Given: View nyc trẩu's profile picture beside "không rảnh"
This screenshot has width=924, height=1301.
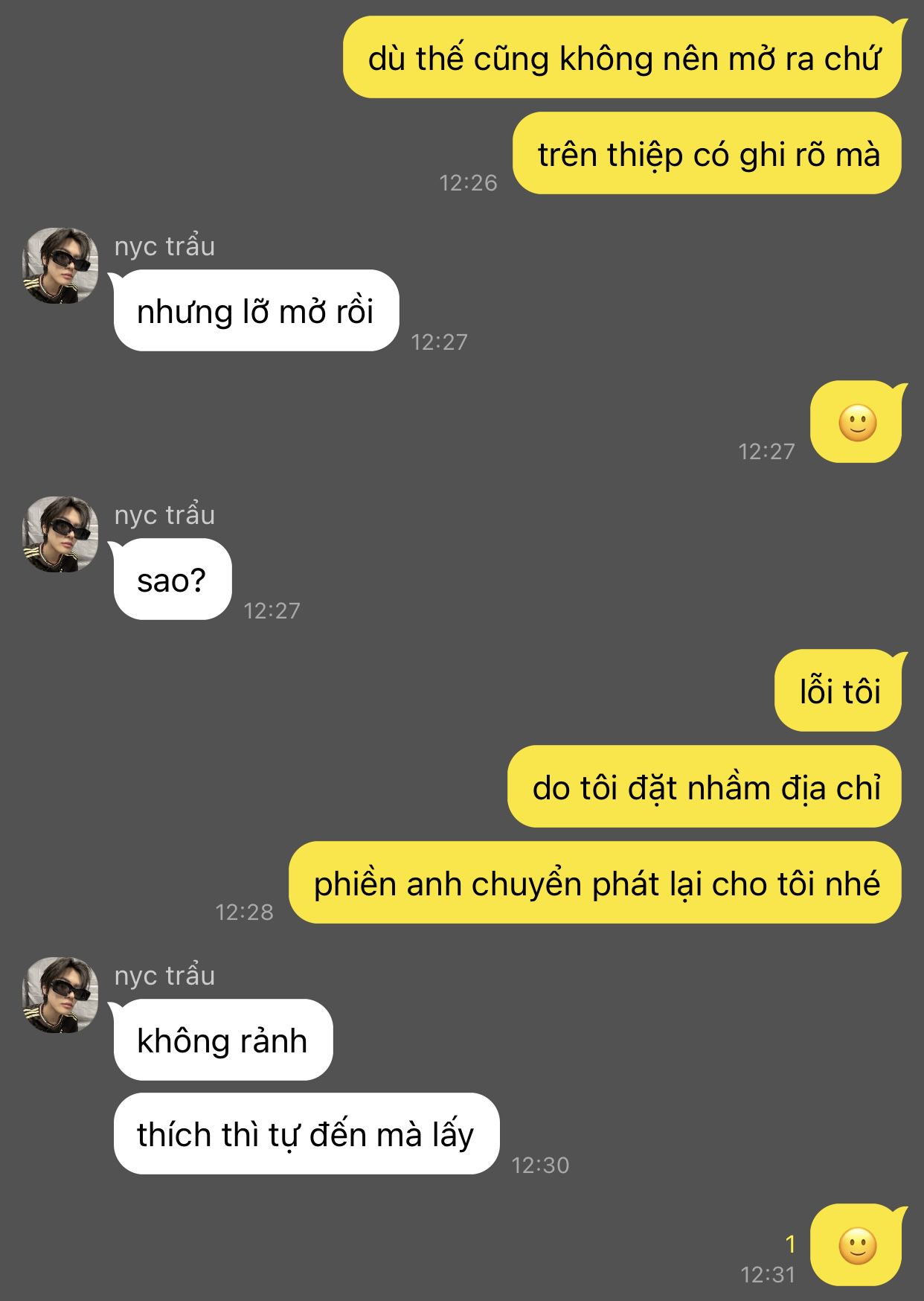Looking at the screenshot, I should point(60,995).
